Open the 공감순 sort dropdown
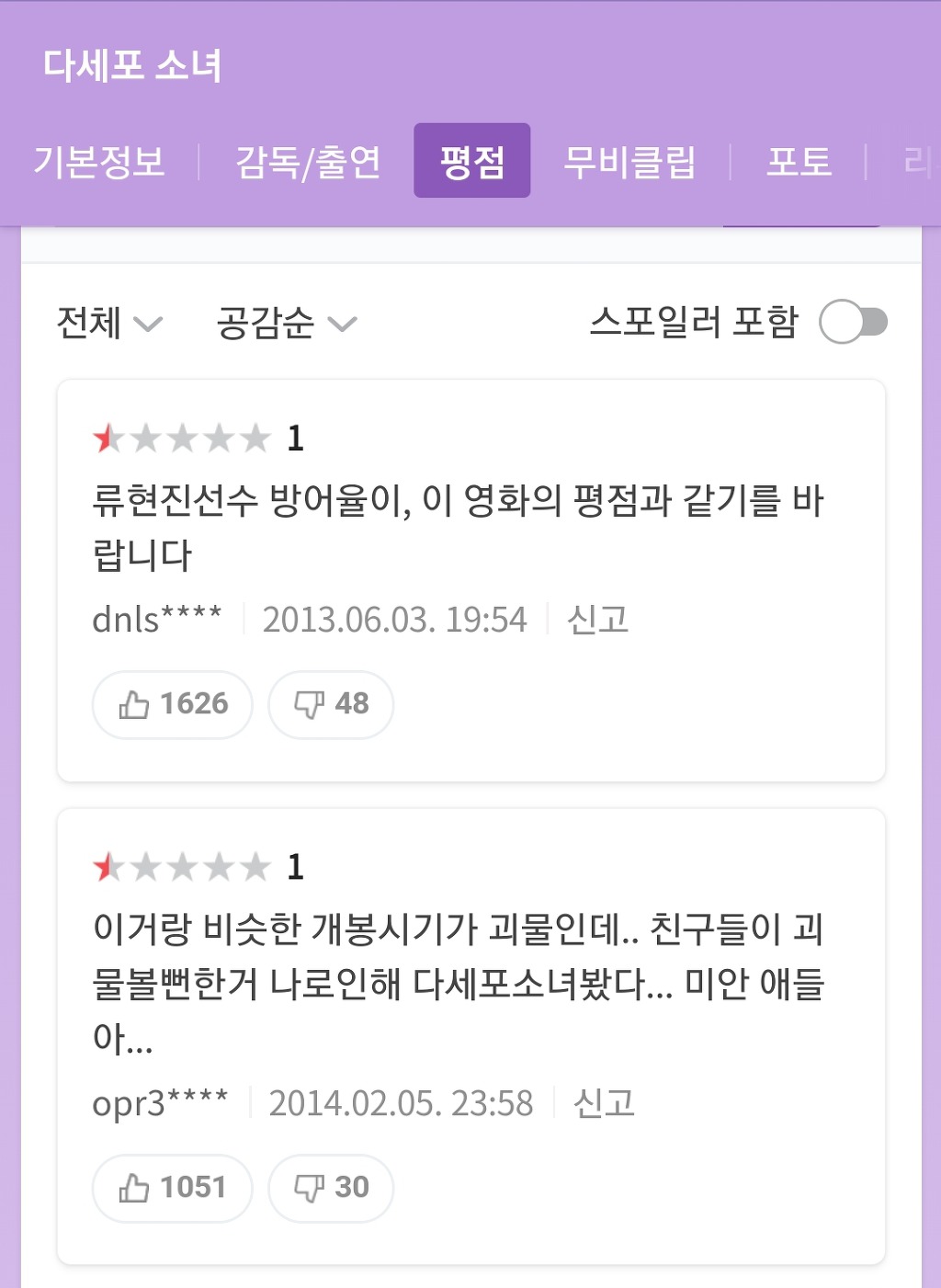This screenshot has width=941, height=1288. 286,323
